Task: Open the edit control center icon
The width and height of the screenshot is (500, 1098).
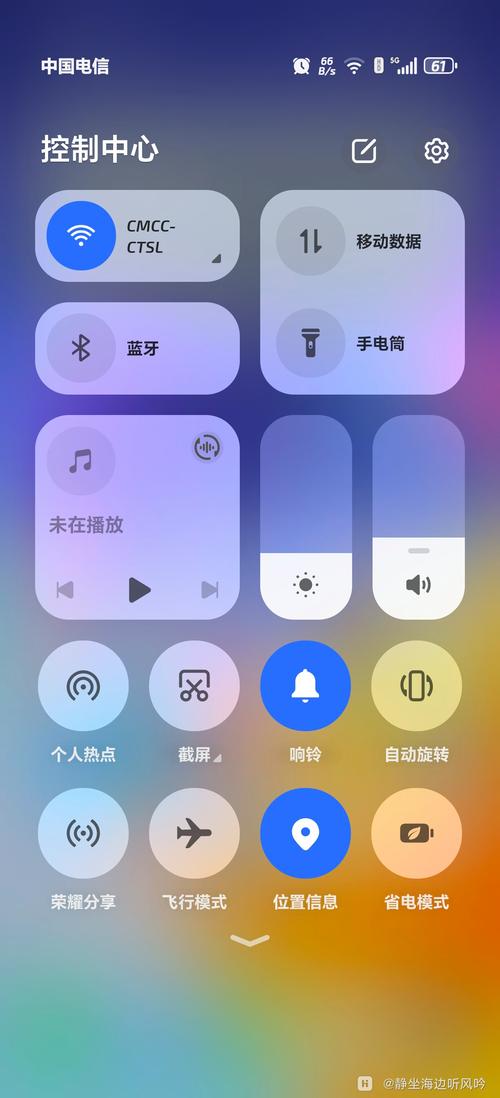Action: [364, 151]
